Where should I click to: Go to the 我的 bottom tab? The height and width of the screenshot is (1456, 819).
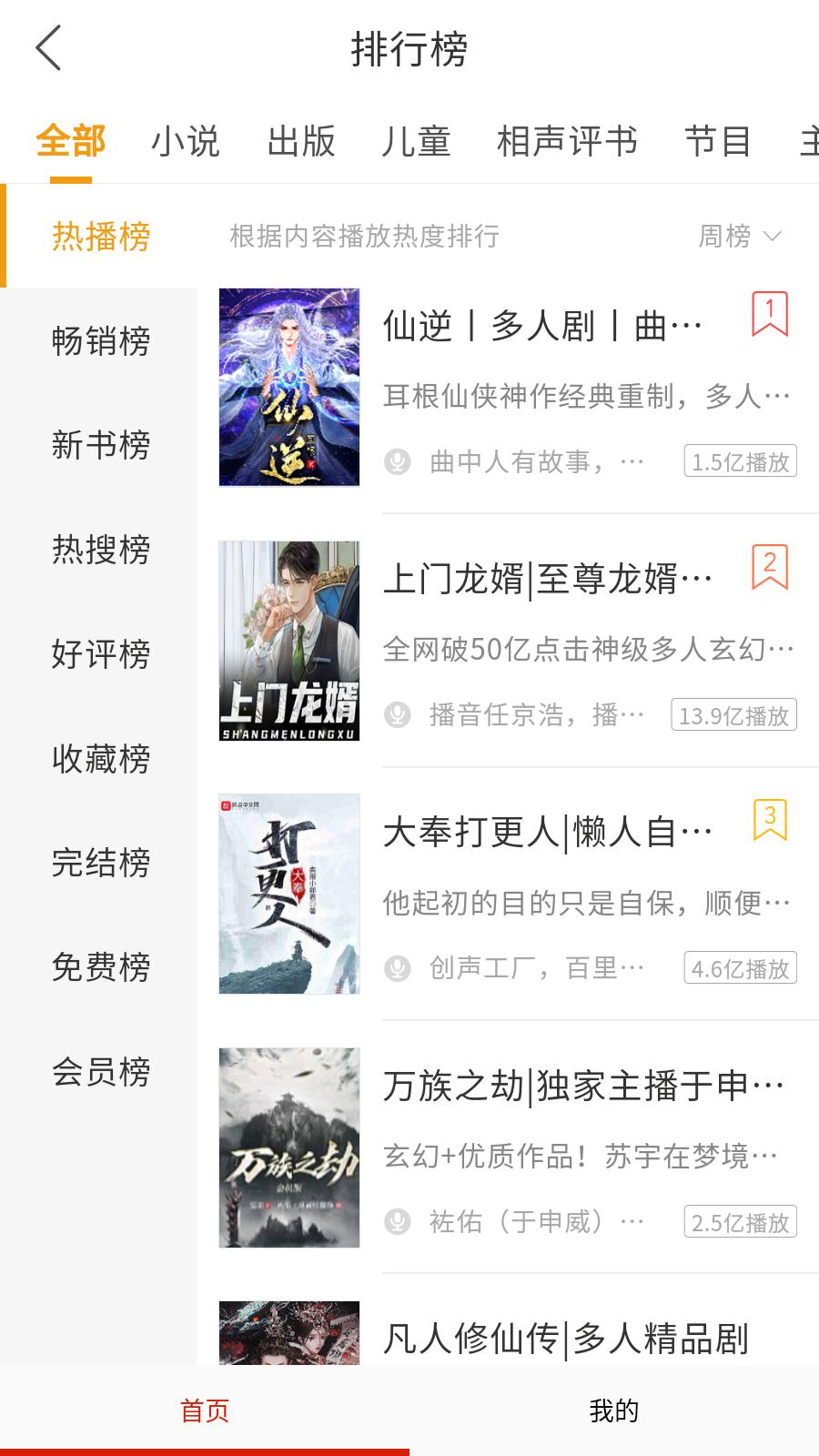click(613, 1410)
